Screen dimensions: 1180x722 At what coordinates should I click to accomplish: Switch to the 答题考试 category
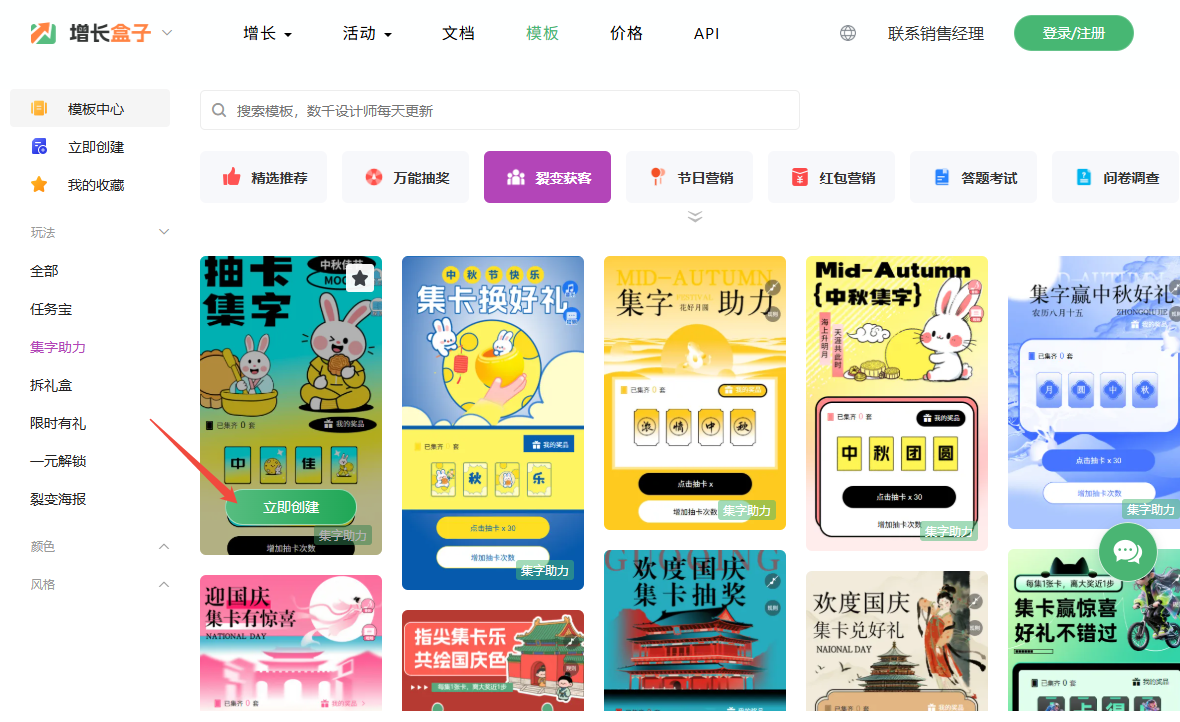click(x=974, y=178)
